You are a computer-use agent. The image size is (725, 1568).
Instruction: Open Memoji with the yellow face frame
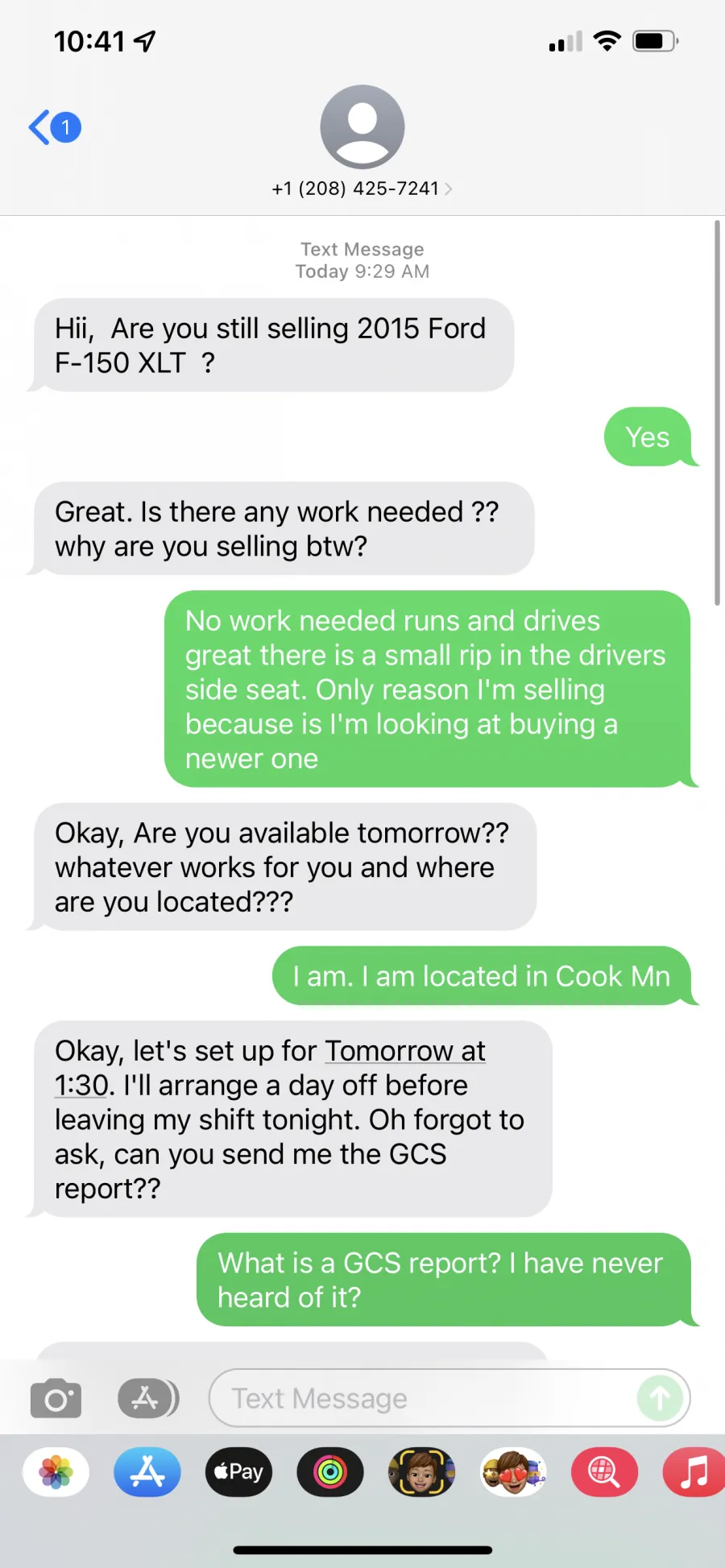coord(421,1472)
